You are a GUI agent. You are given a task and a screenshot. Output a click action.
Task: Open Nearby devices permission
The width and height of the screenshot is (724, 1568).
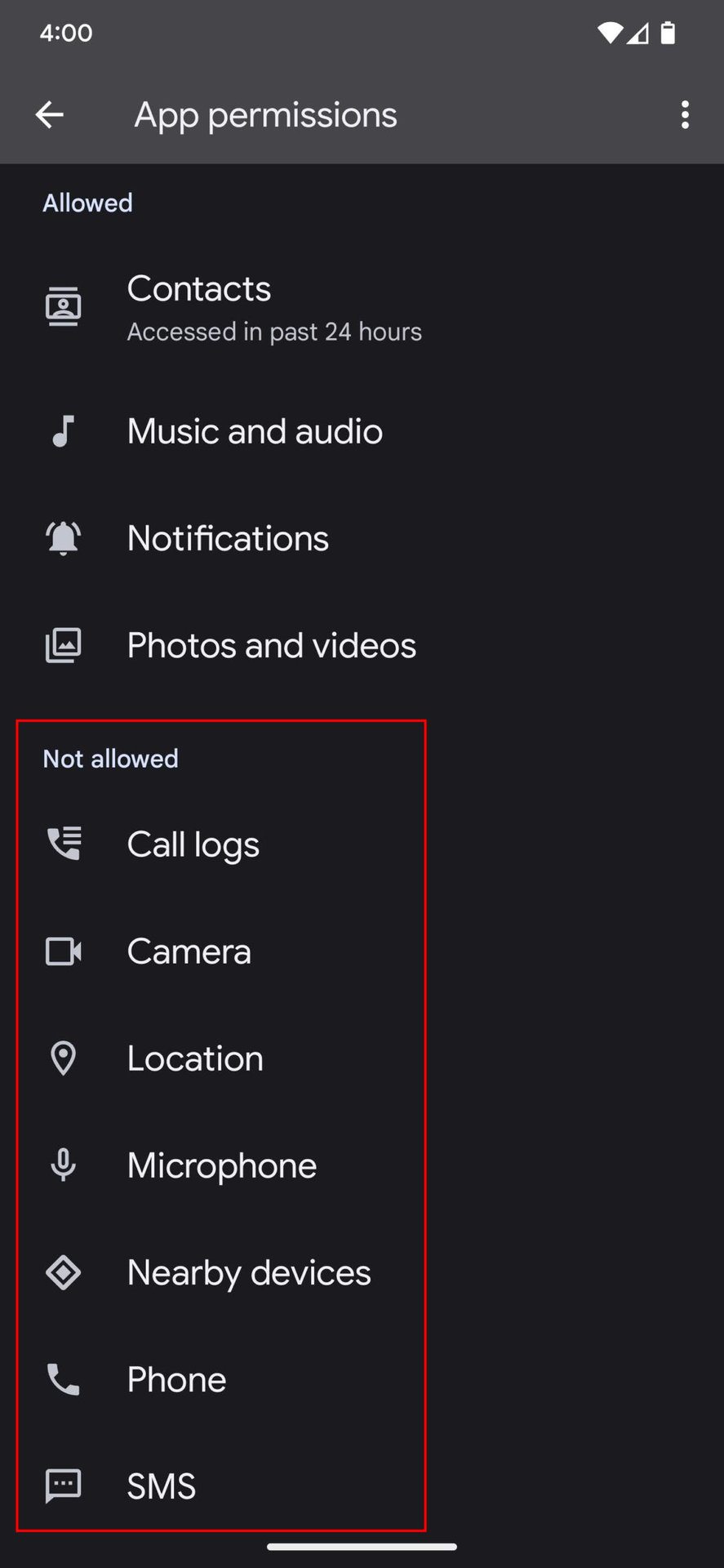(249, 1272)
